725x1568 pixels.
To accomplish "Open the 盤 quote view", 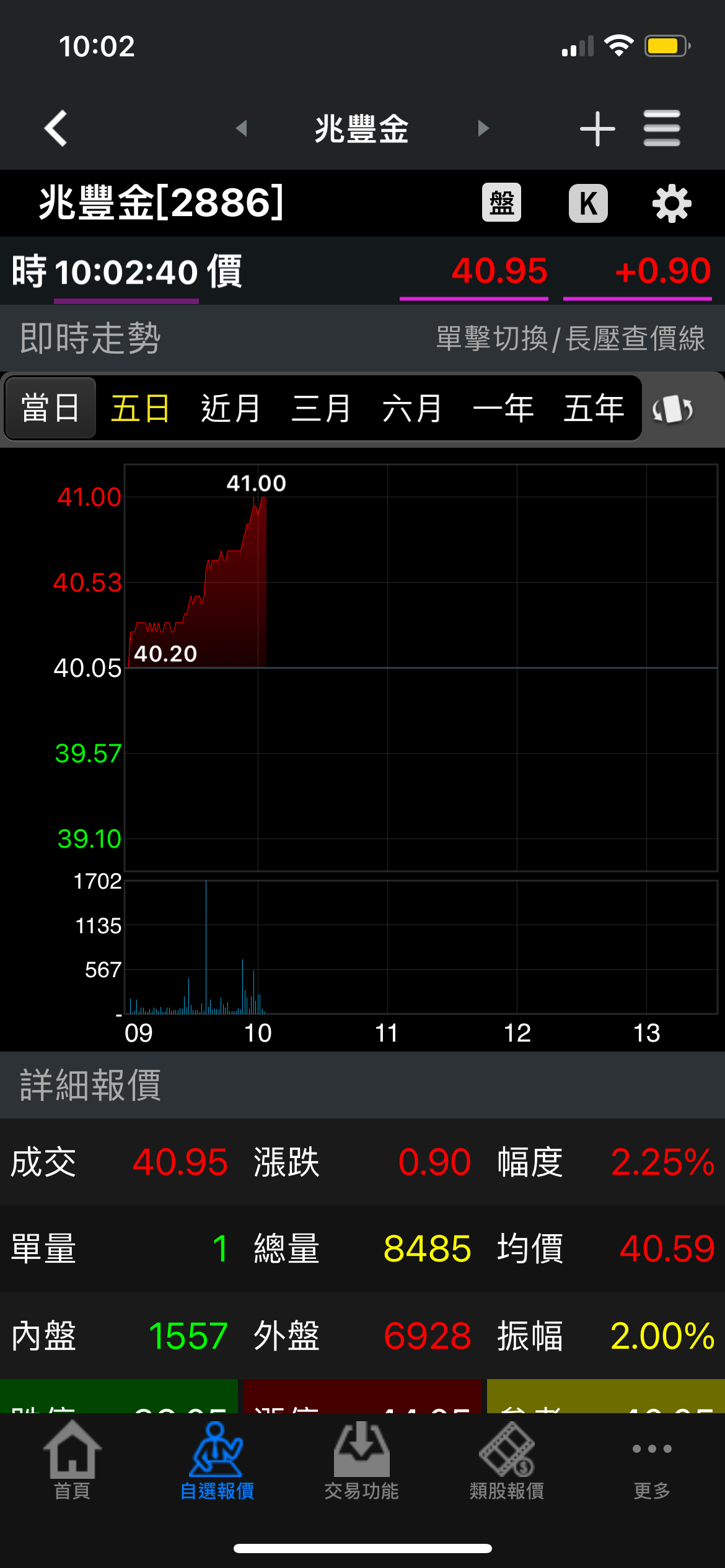I will click(501, 203).
